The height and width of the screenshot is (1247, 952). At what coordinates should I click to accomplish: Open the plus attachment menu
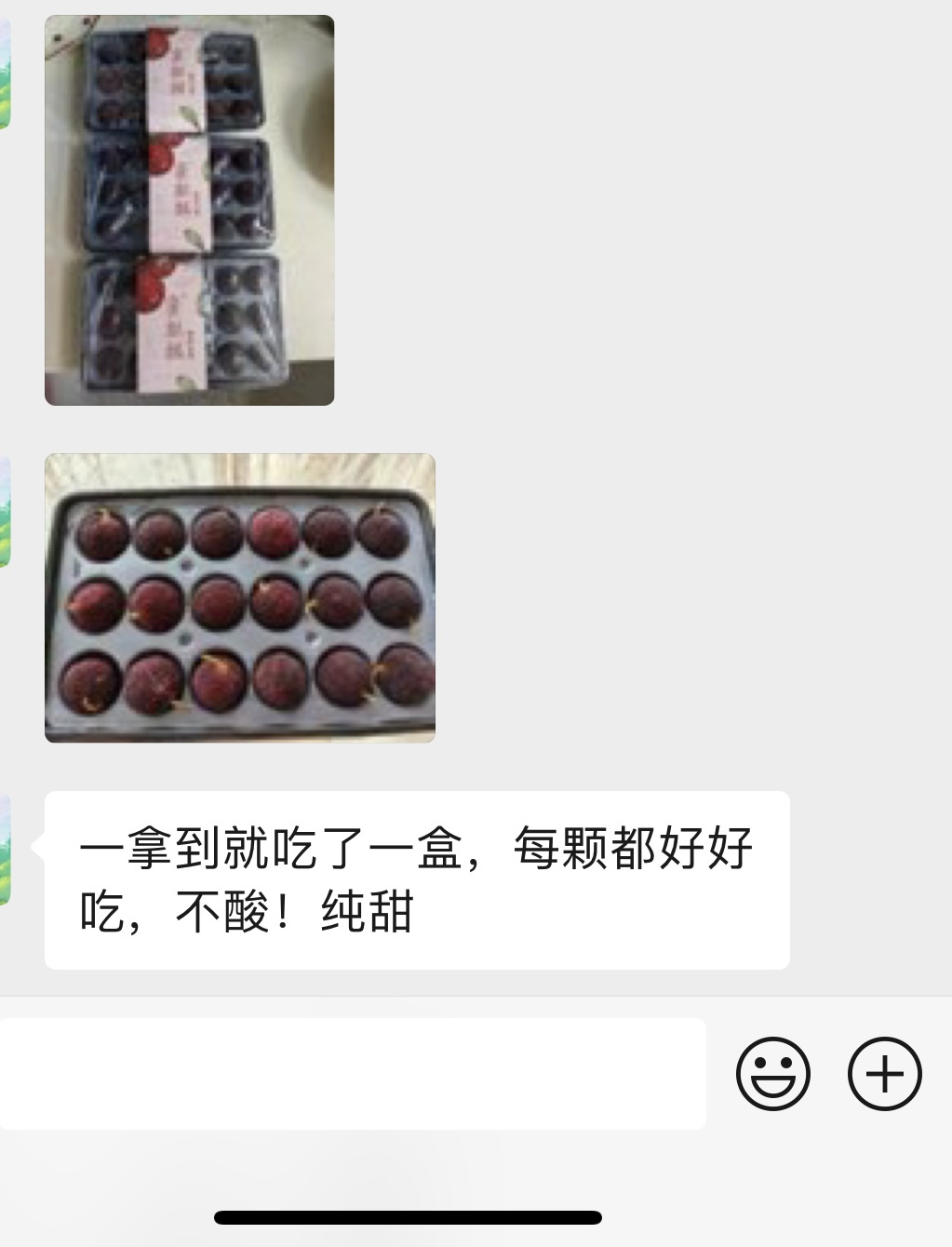(x=884, y=1074)
